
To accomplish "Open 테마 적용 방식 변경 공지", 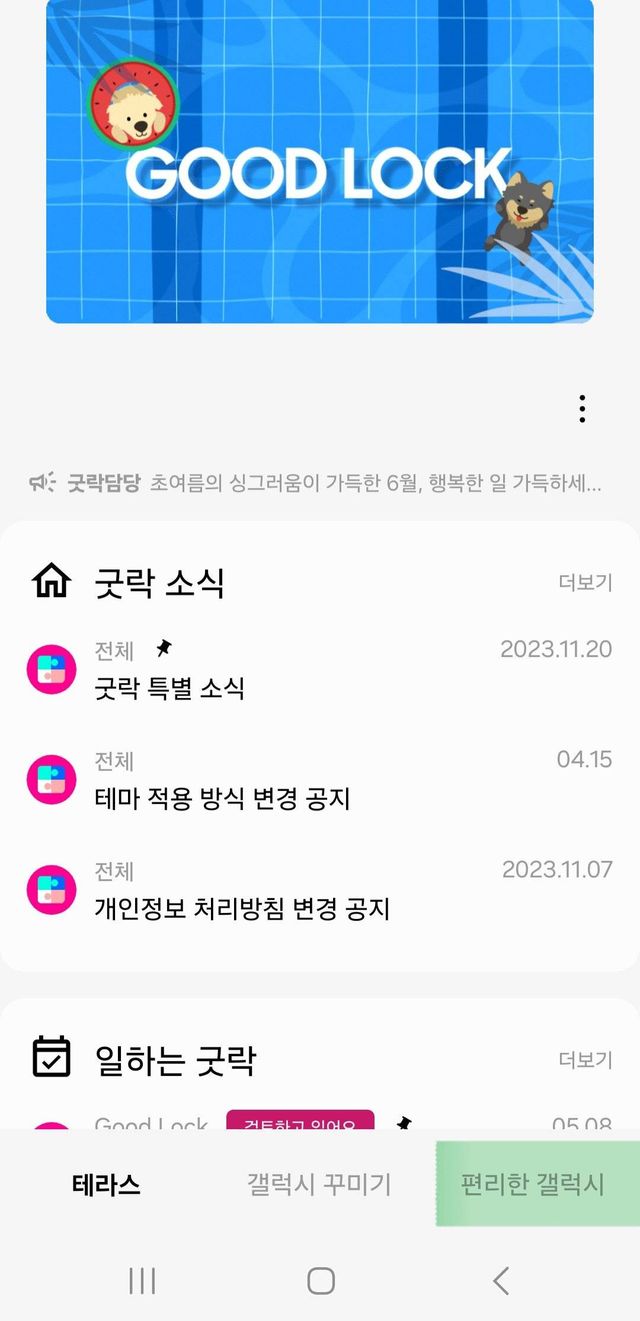I will 320,780.
